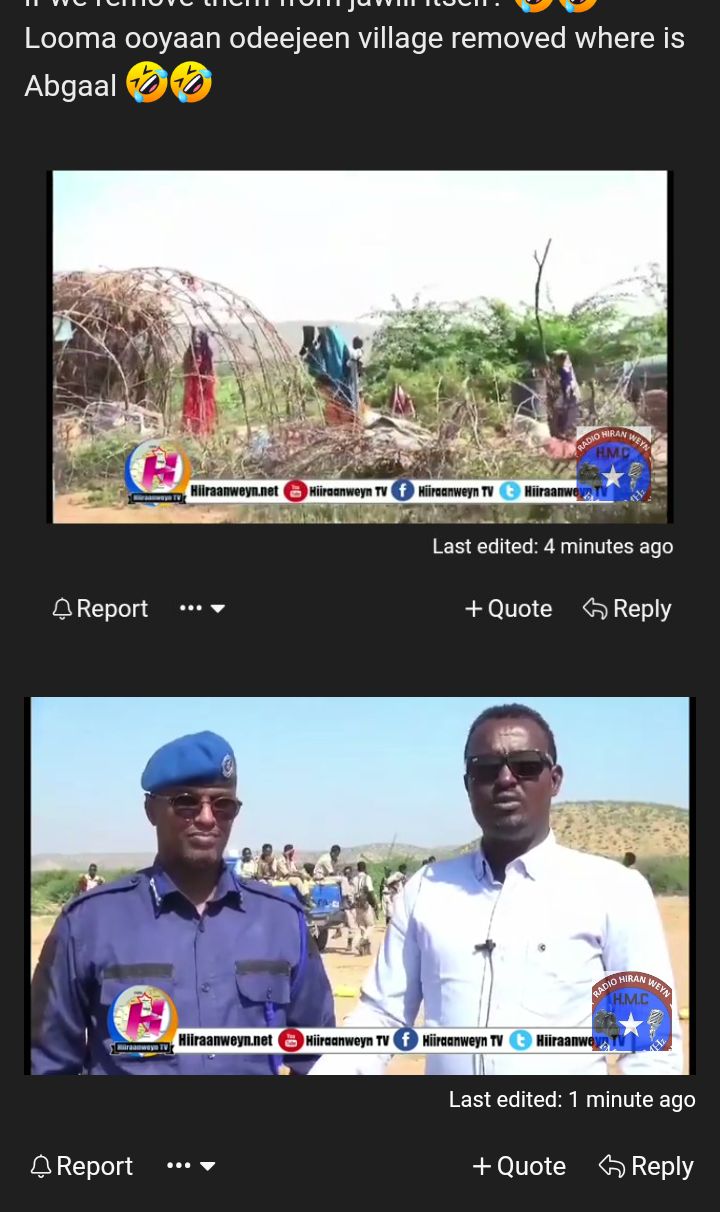Quote the post edited 1 minute ago
720x1212 pixels.
(519, 1166)
